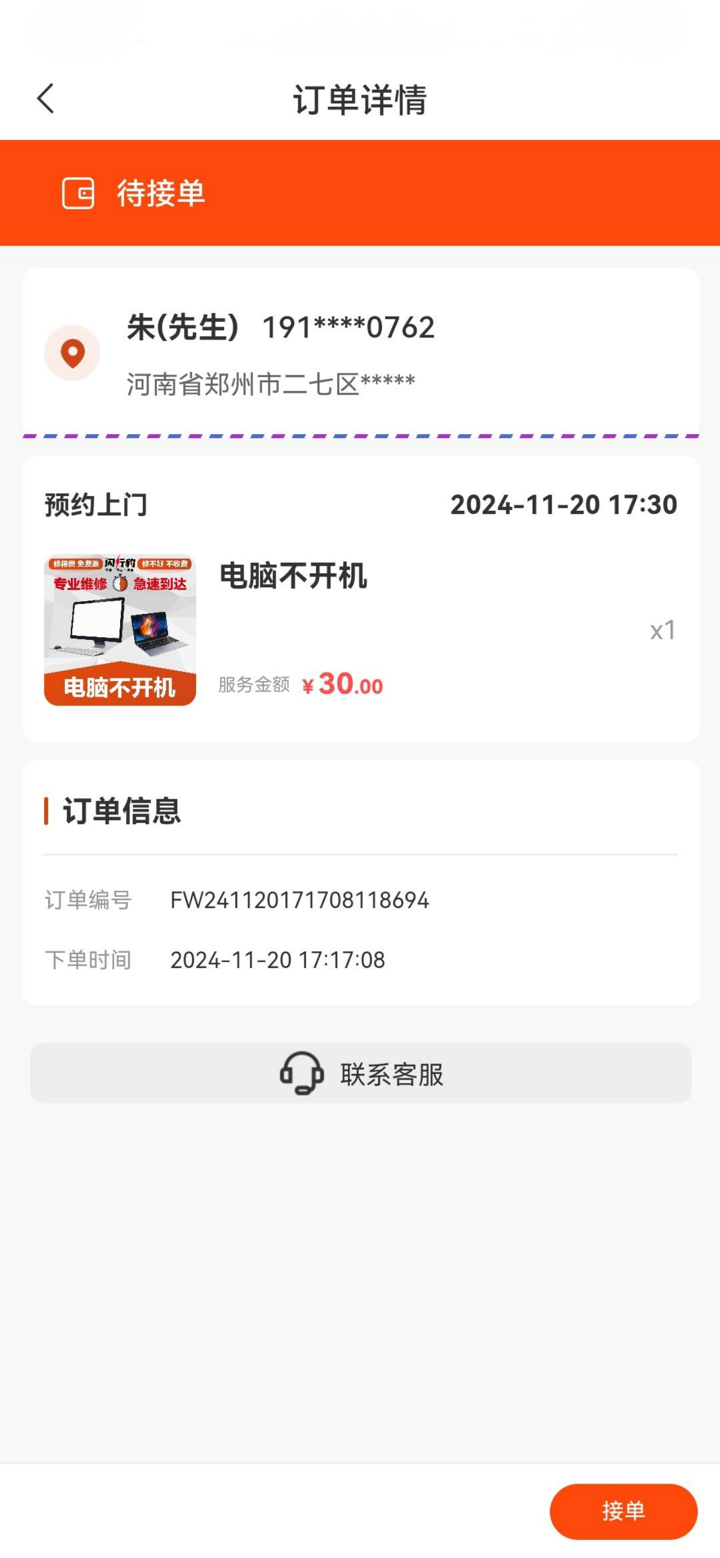The height and width of the screenshot is (1558, 720).
Task: Tap the headset customer service icon
Action: [x=300, y=1074]
